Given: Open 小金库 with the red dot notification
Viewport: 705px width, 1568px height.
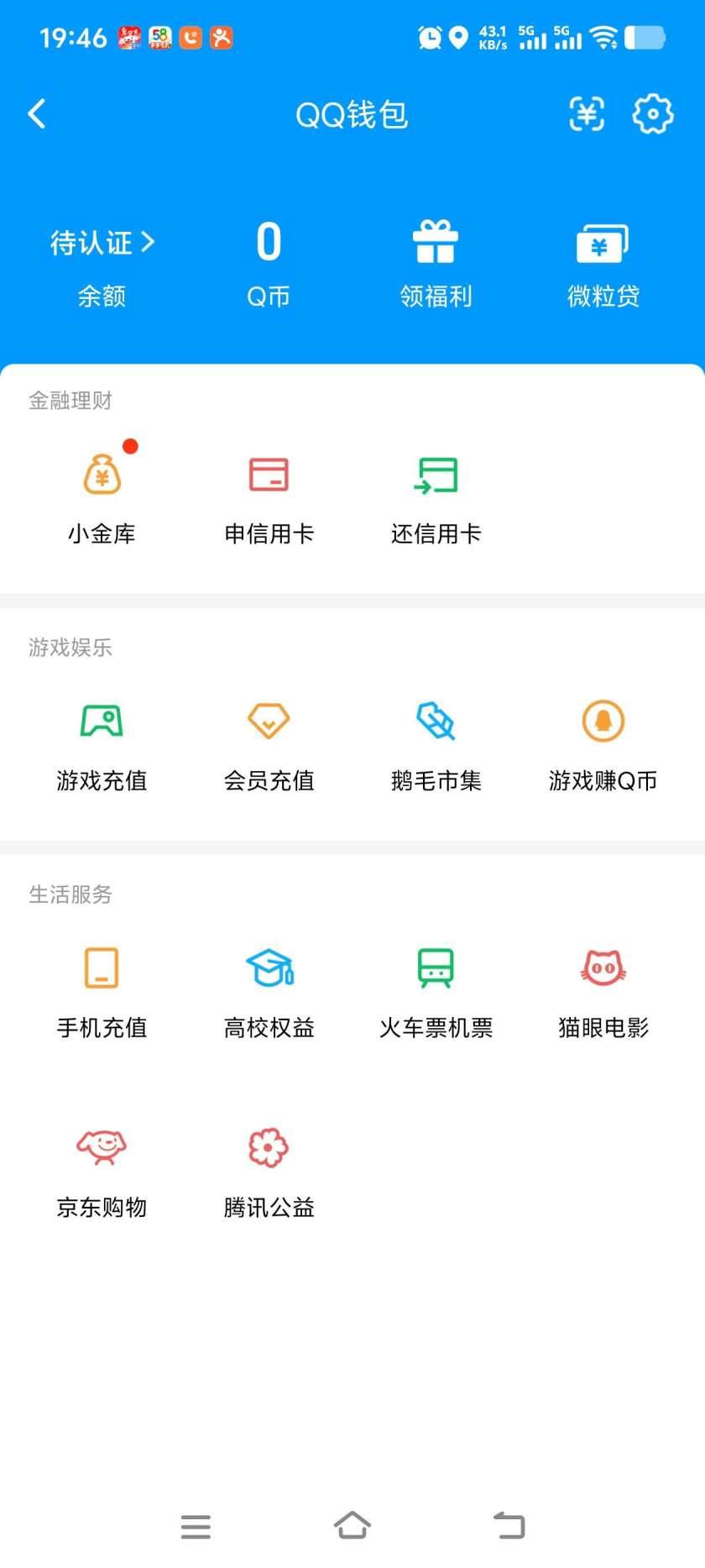Looking at the screenshot, I should 101,496.
